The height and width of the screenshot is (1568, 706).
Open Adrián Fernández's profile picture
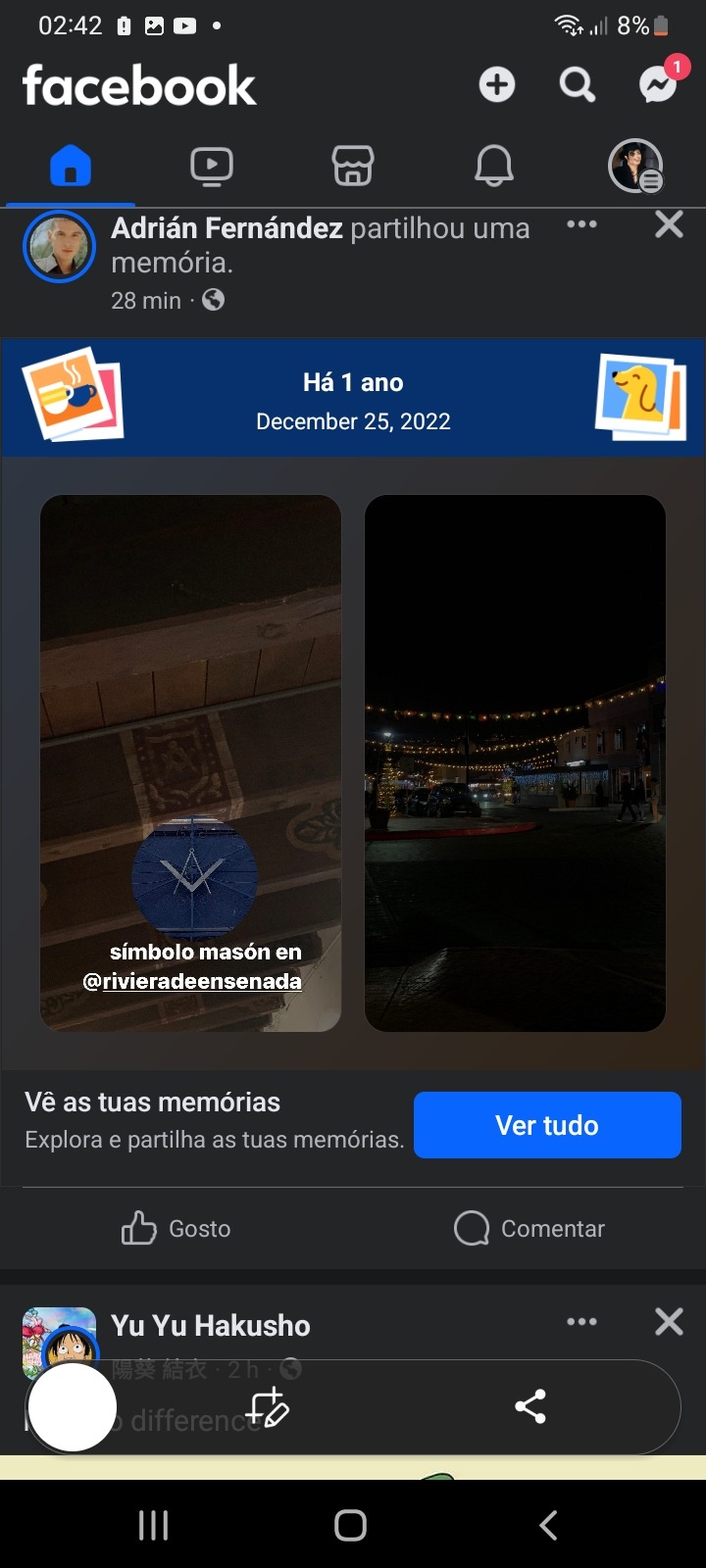pyautogui.click(x=59, y=246)
